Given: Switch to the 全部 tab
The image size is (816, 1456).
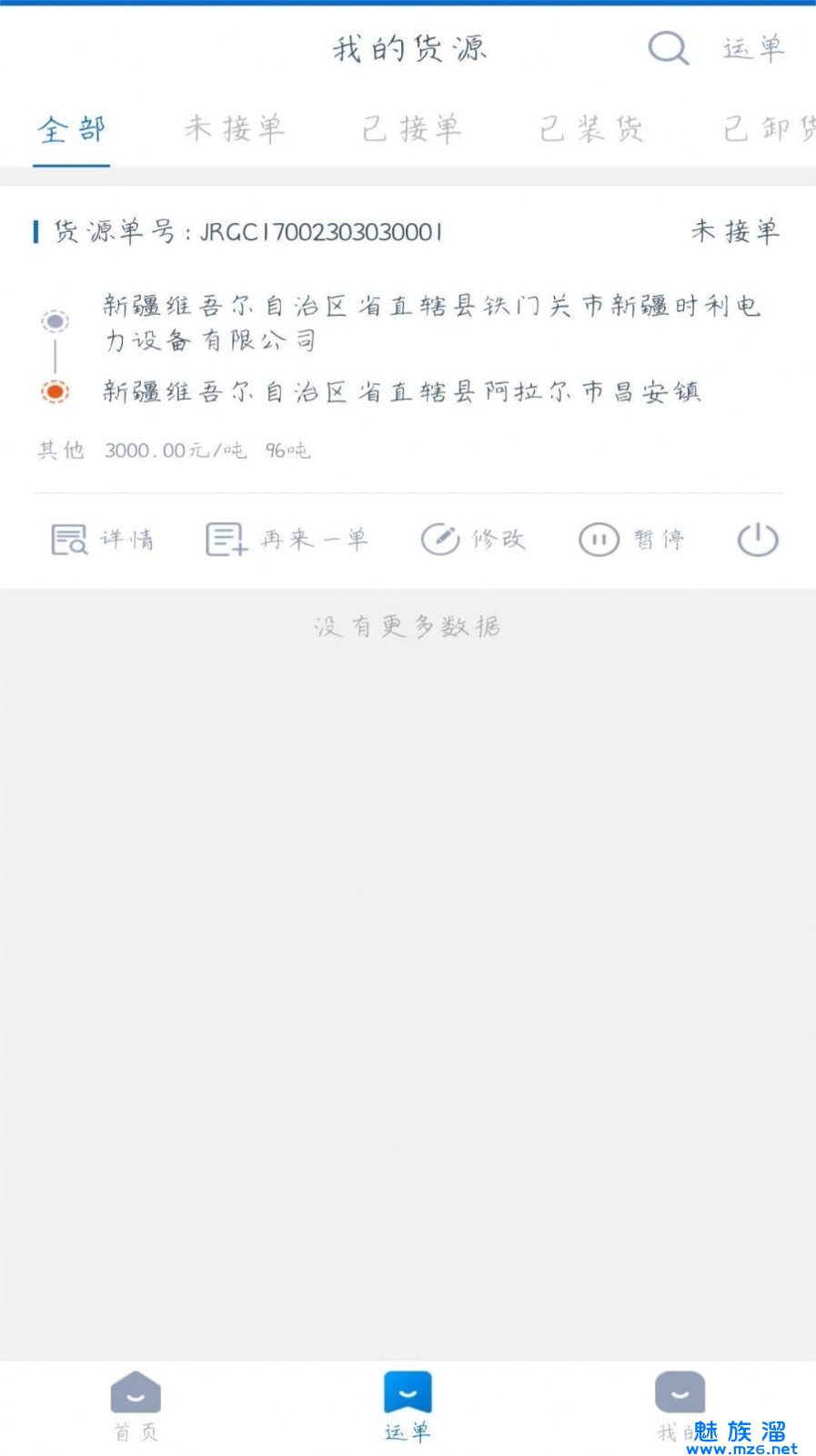Looking at the screenshot, I should coord(71,129).
